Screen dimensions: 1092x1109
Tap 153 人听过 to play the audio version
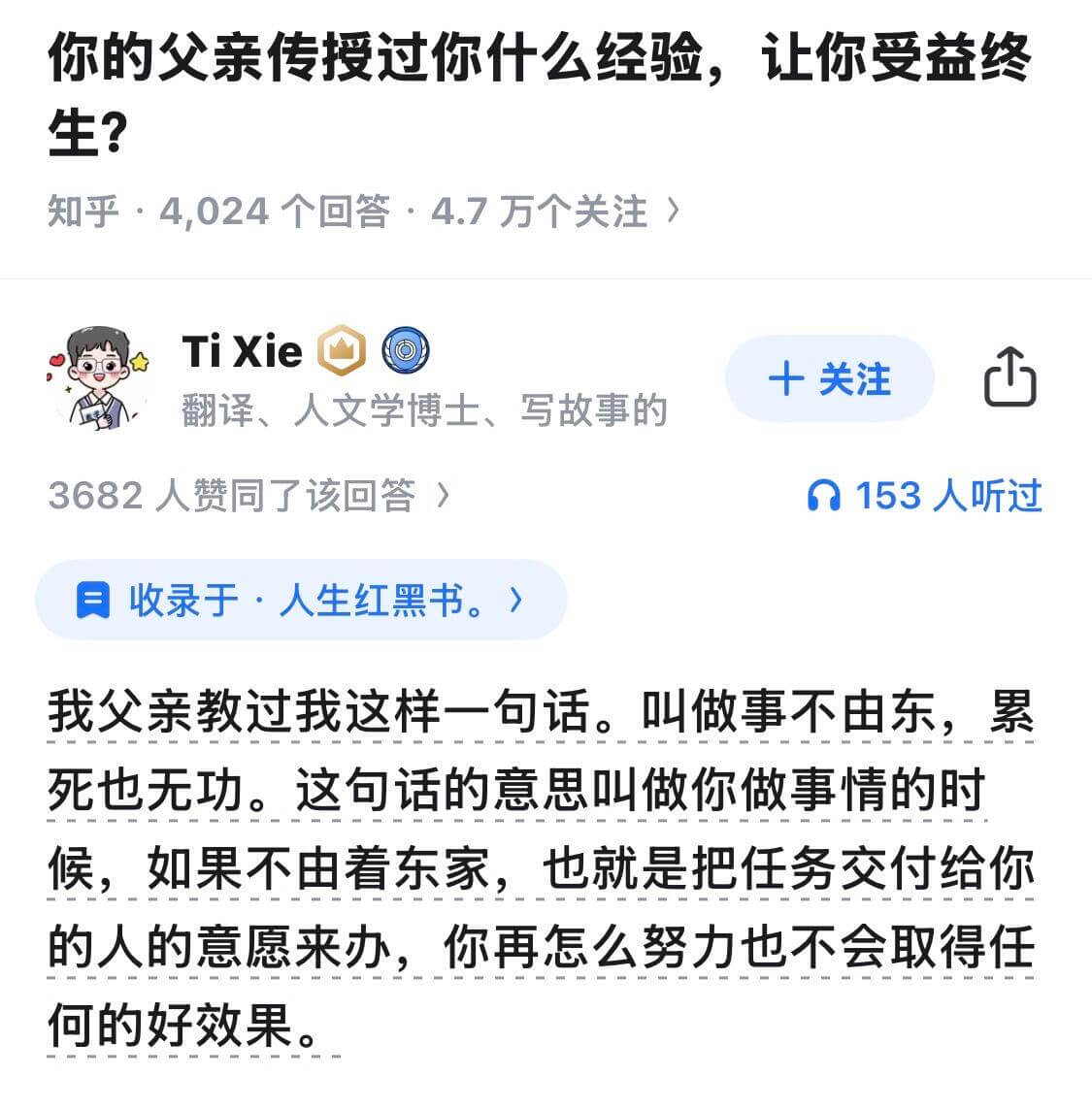pyautogui.click(x=946, y=496)
